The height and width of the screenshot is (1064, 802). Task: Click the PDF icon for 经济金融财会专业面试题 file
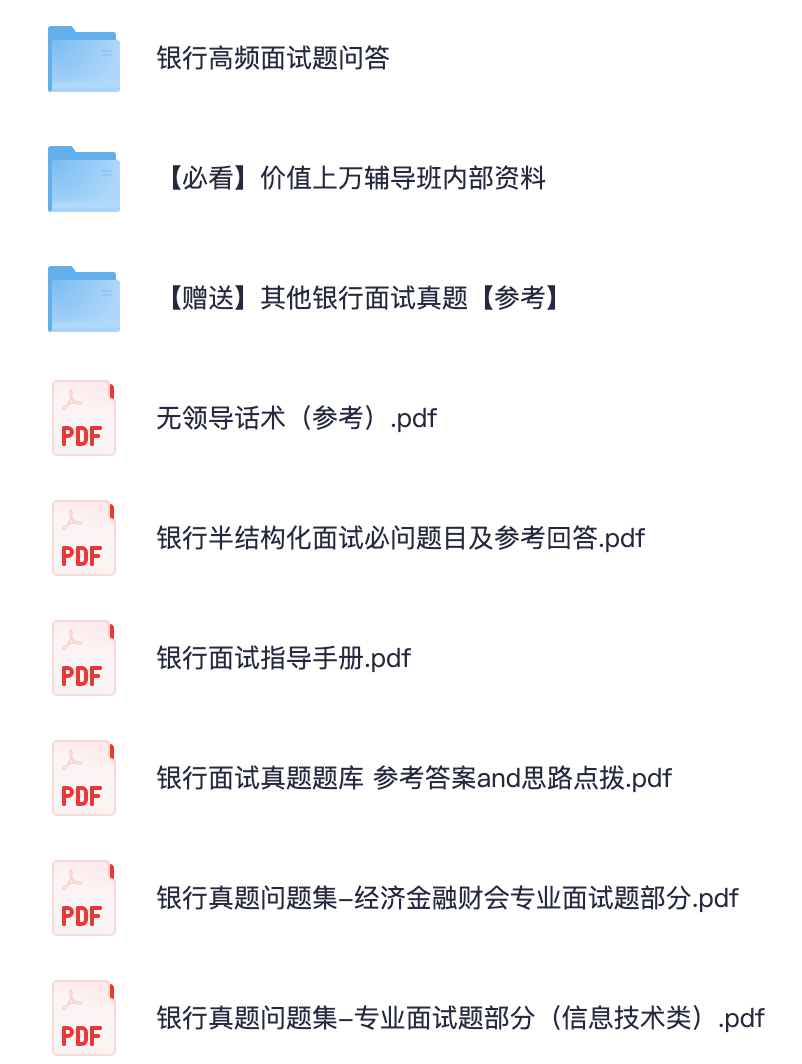pos(83,898)
